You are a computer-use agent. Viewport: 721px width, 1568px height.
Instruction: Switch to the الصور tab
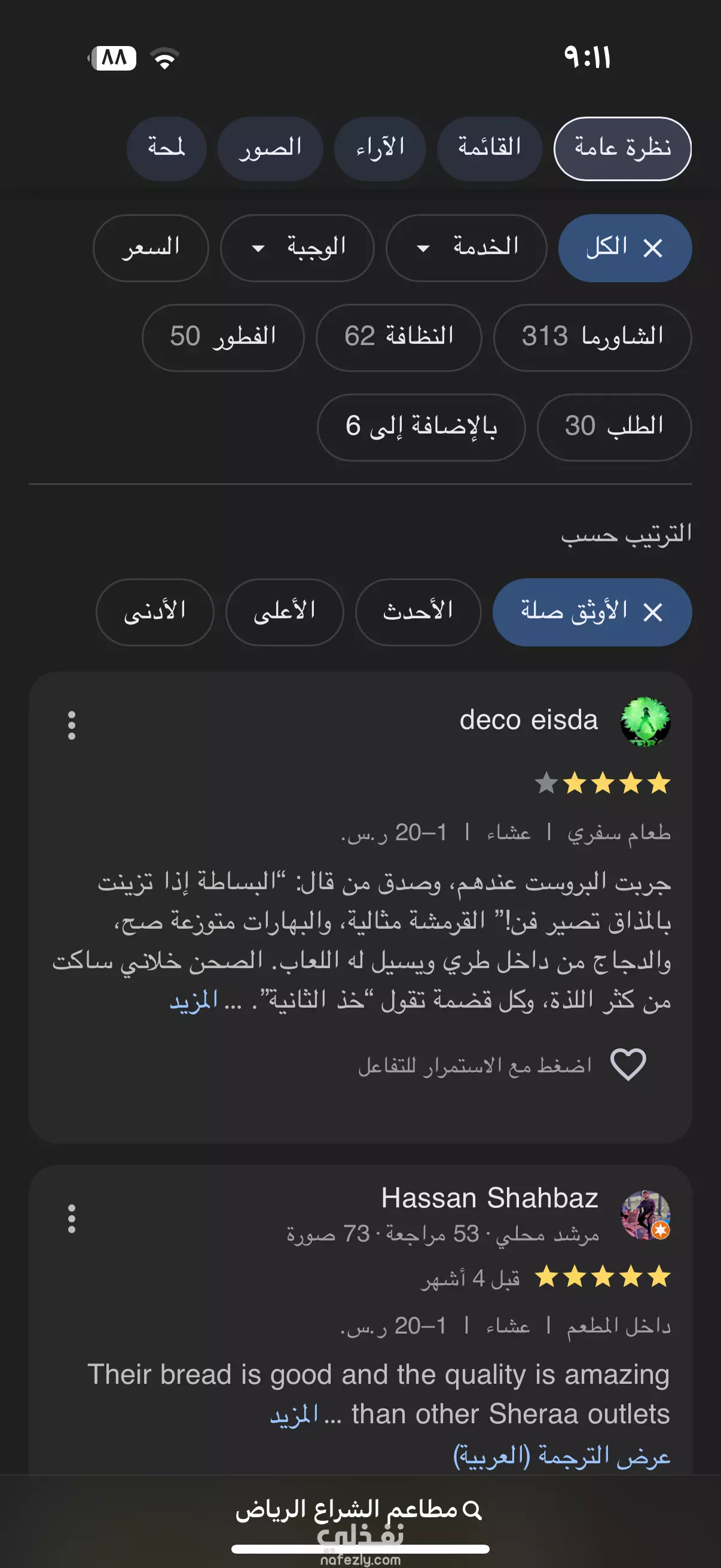(270, 148)
